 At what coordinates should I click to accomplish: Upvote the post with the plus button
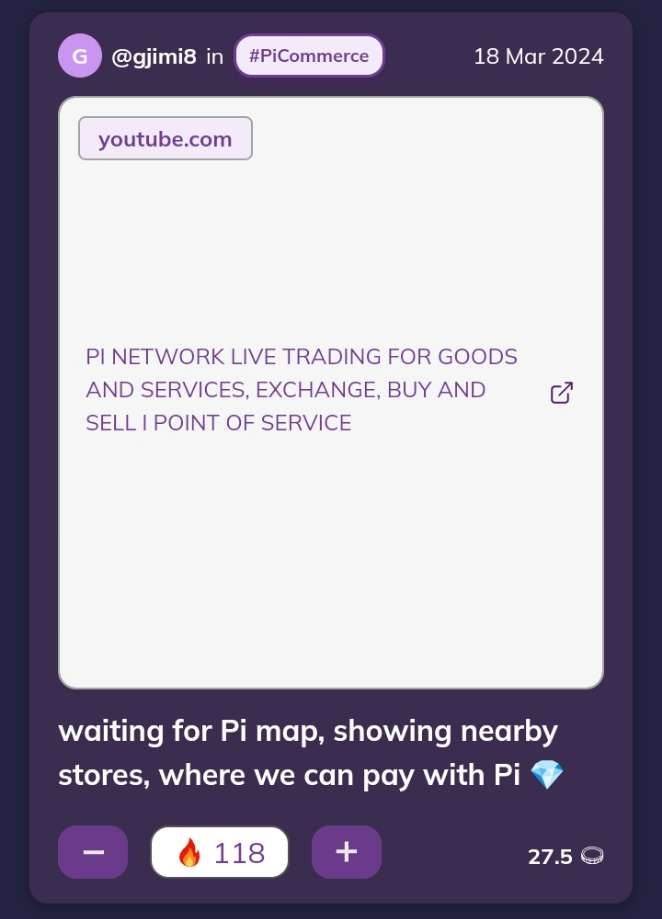click(346, 852)
